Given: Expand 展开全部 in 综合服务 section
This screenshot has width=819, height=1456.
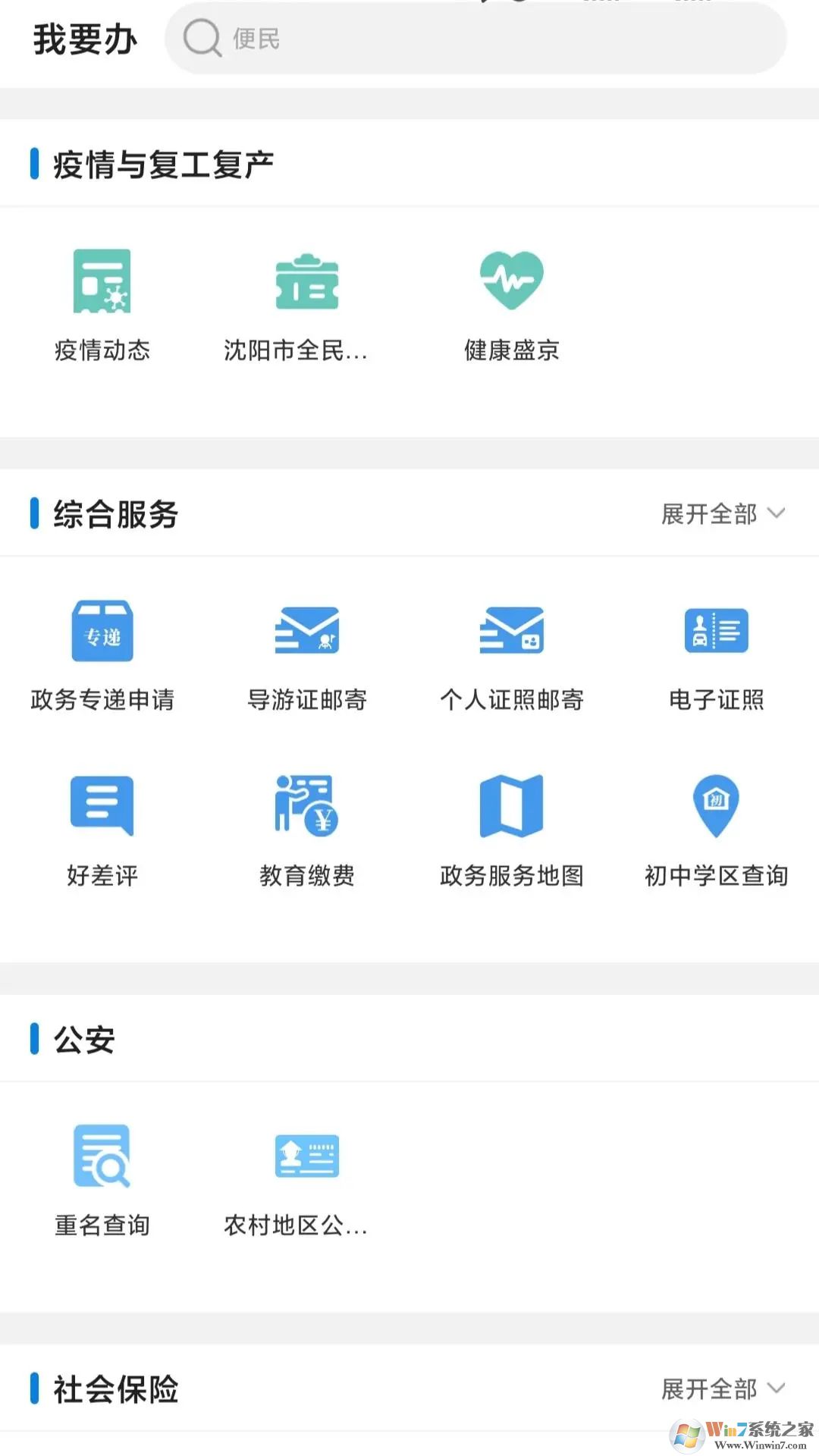Looking at the screenshot, I should pyautogui.click(x=709, y=514).
